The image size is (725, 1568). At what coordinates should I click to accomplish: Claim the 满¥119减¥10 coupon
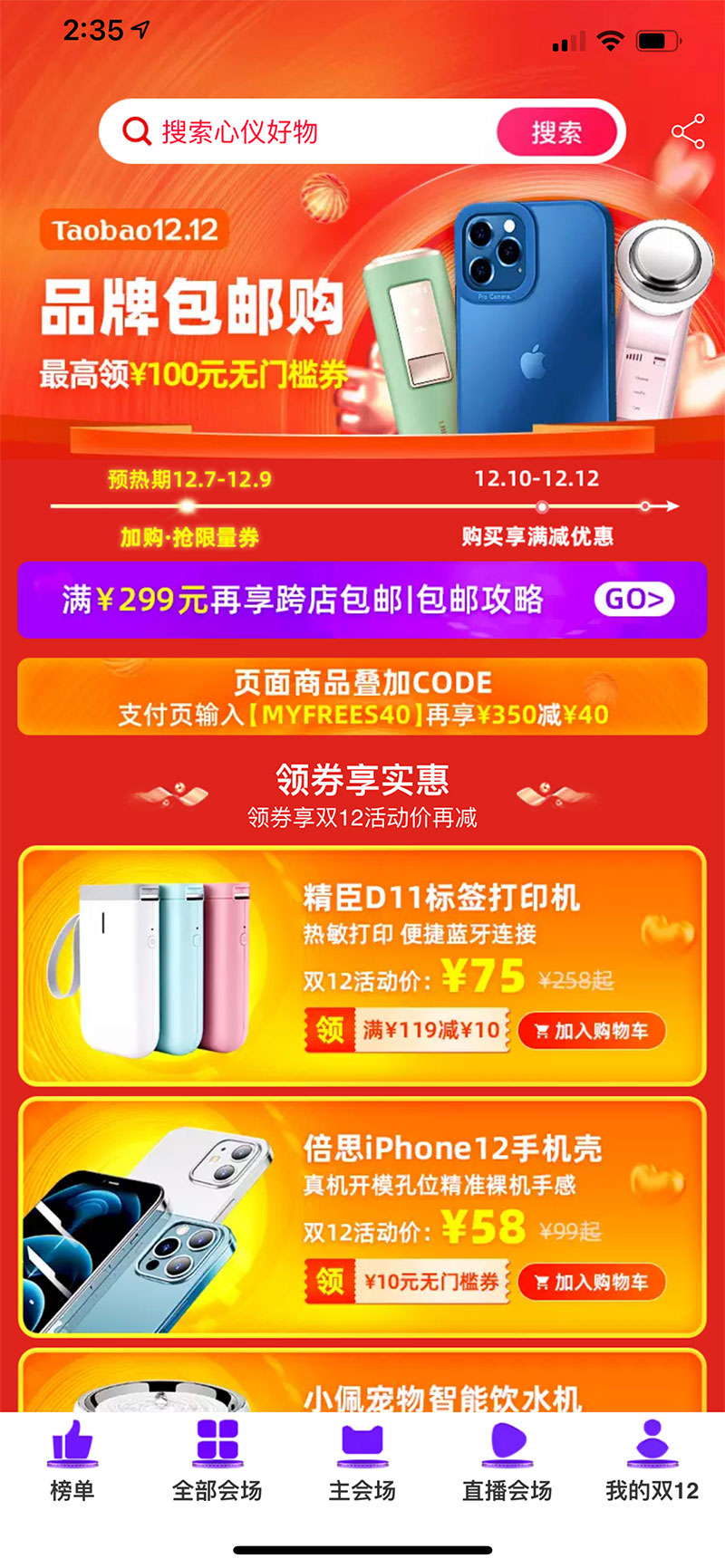[408, 1031]
